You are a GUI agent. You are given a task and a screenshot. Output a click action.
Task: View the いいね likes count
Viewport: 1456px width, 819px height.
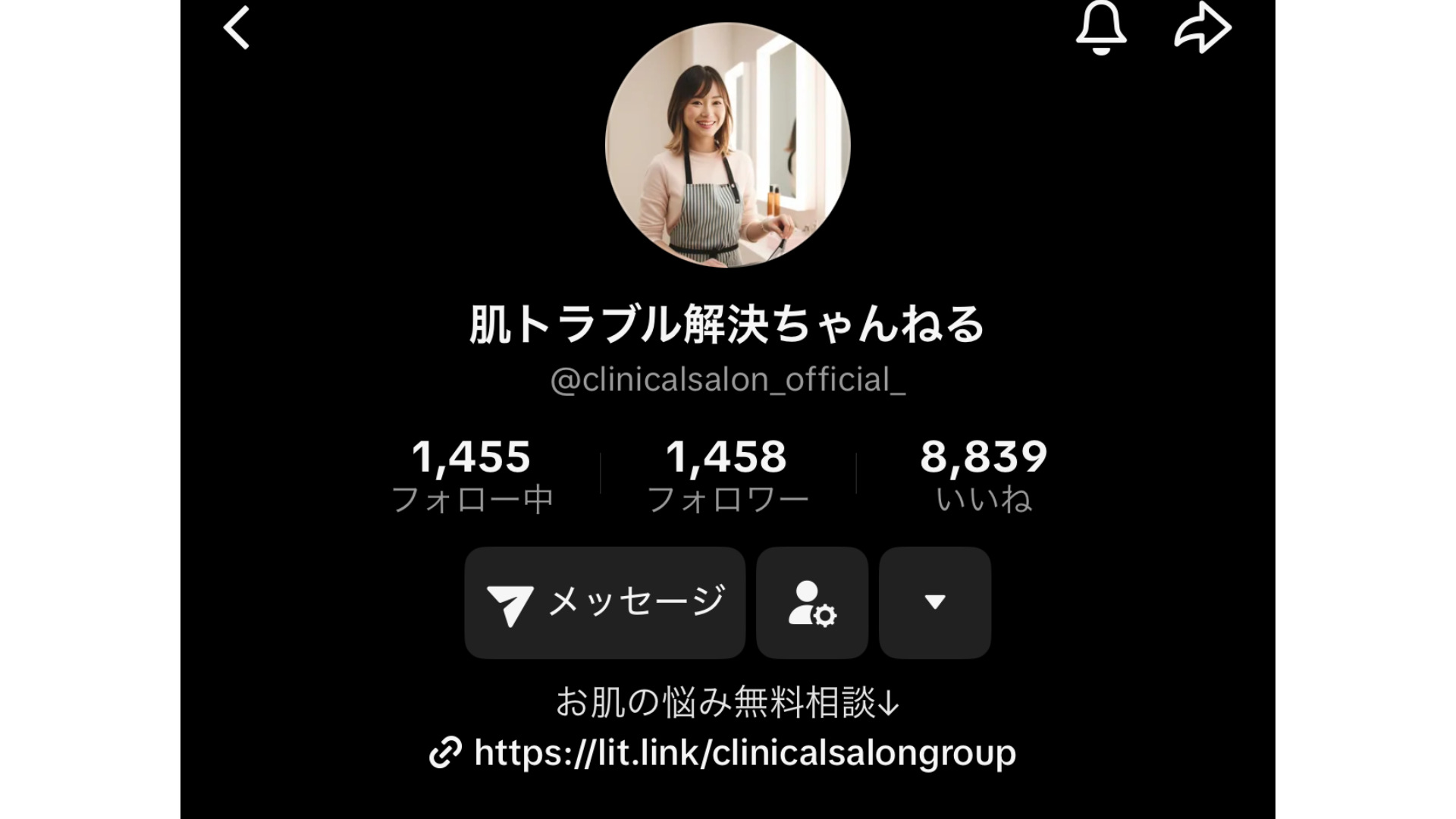coord(984,475)
